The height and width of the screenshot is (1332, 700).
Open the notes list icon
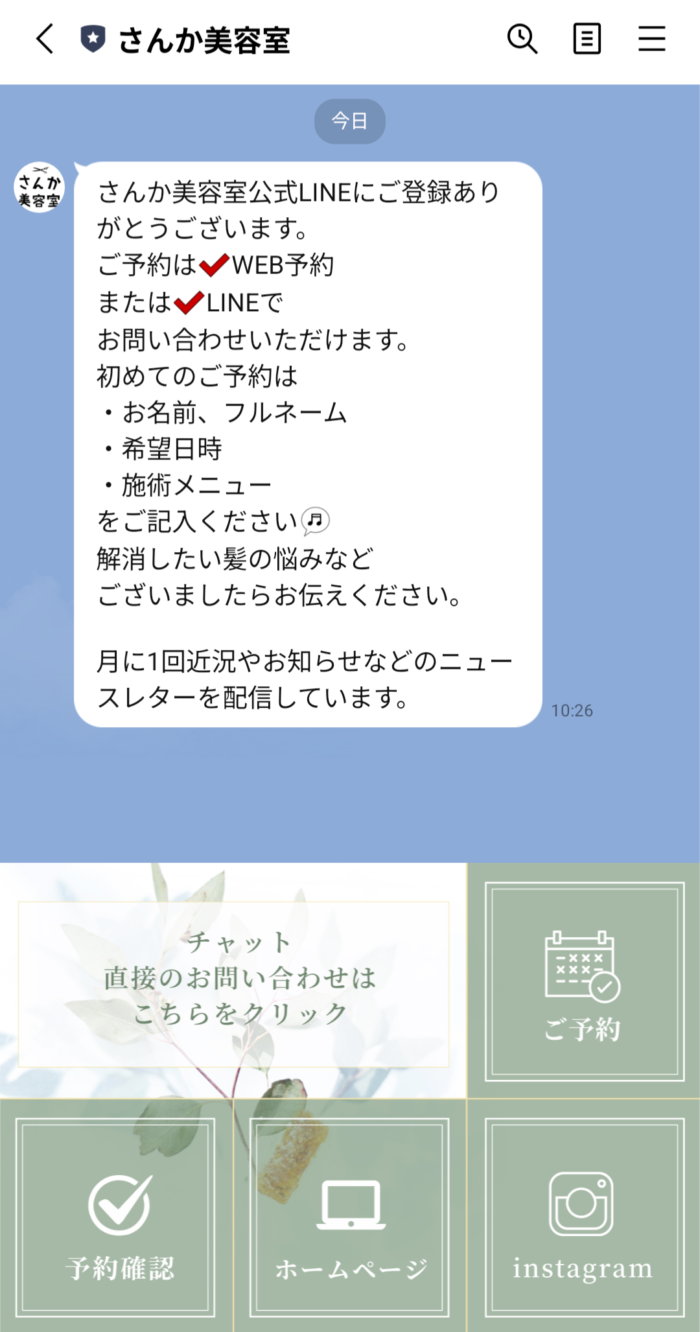pyautogui.click(x=587, y=40)
